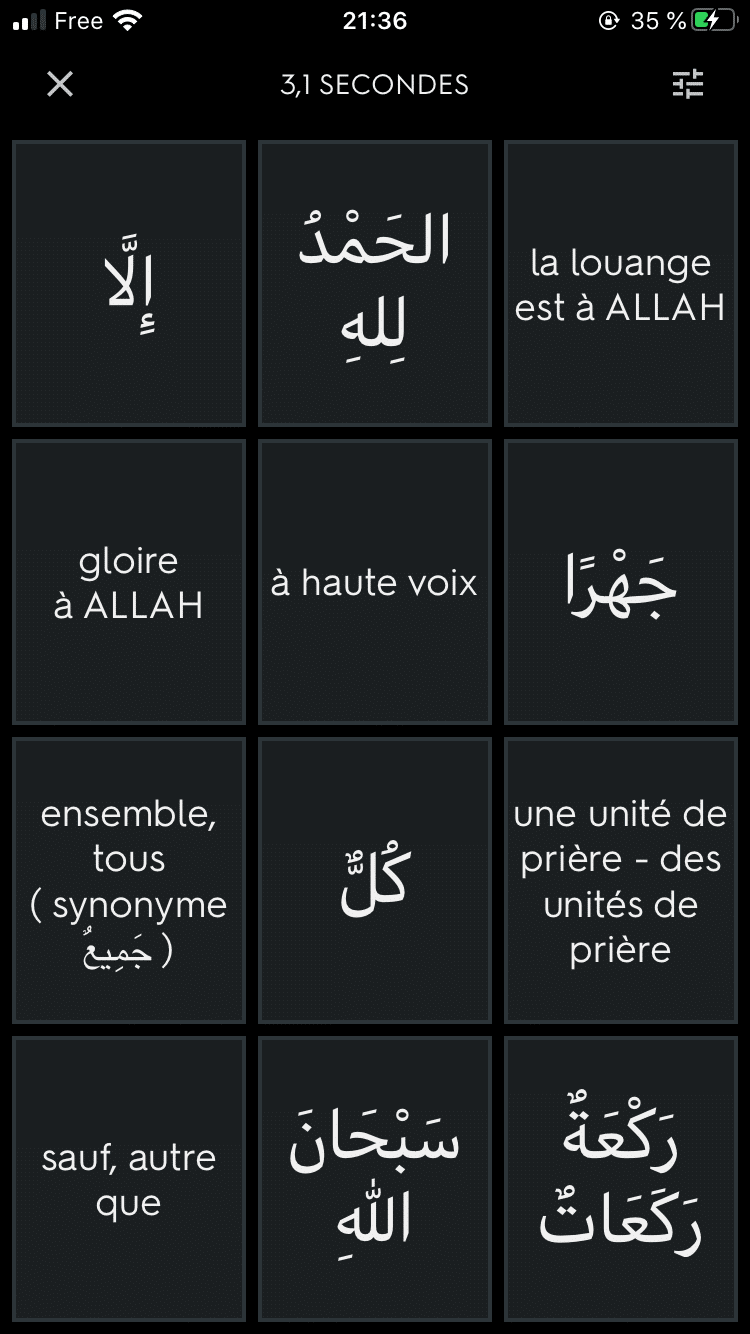Select the 'sauf, autre que' card

click(x=129, y=1179)
